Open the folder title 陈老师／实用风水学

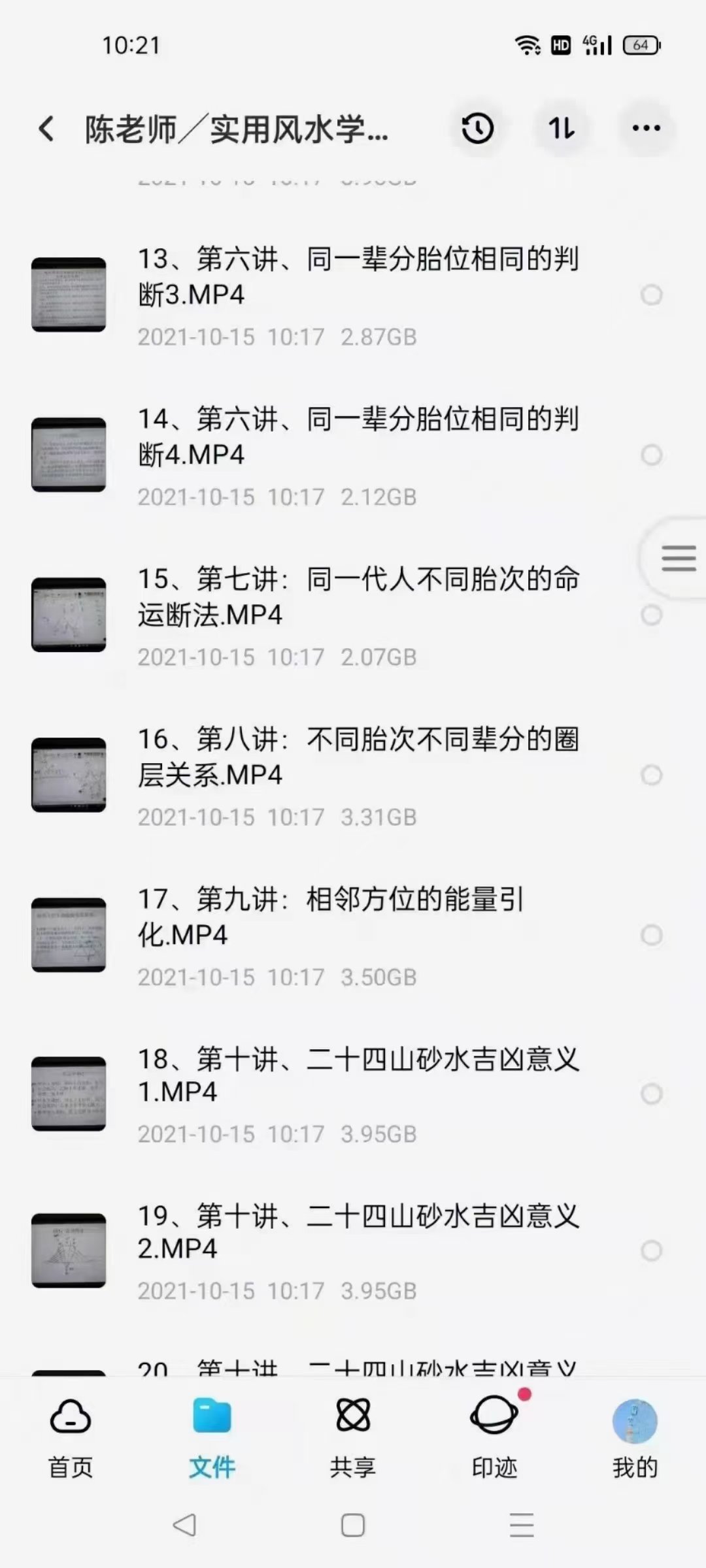tap(235, 129)
